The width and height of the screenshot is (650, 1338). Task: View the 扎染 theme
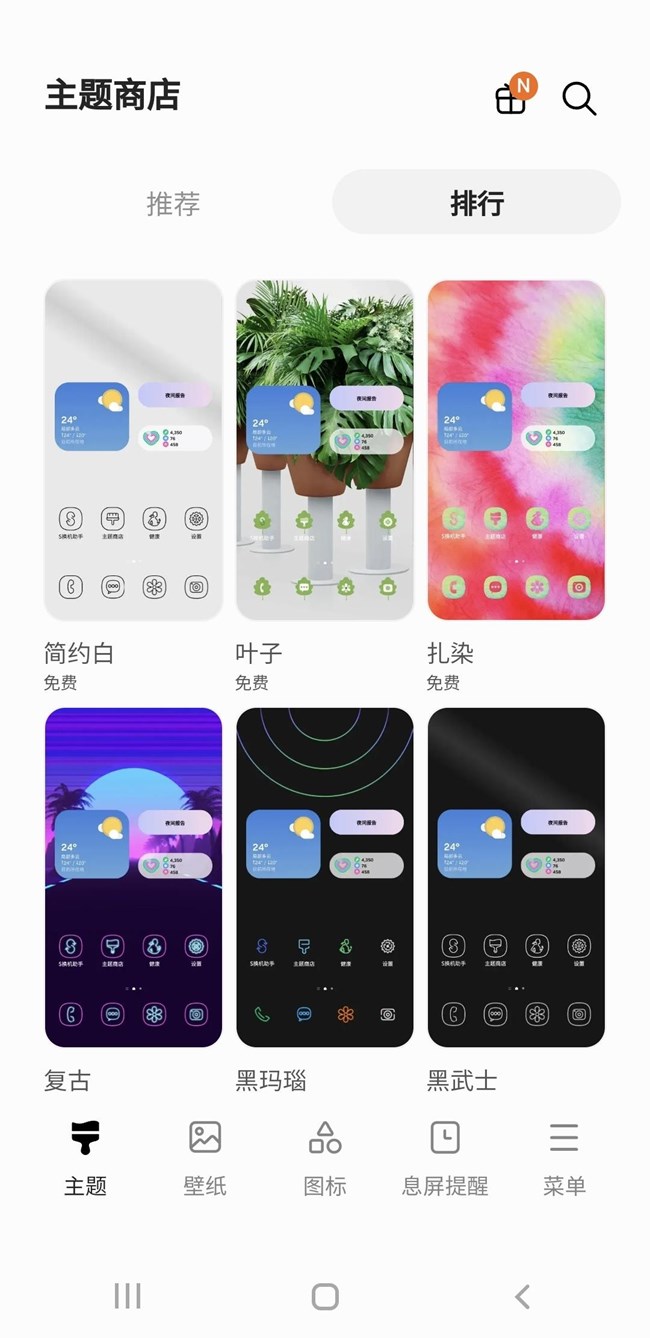coord(516,450)
